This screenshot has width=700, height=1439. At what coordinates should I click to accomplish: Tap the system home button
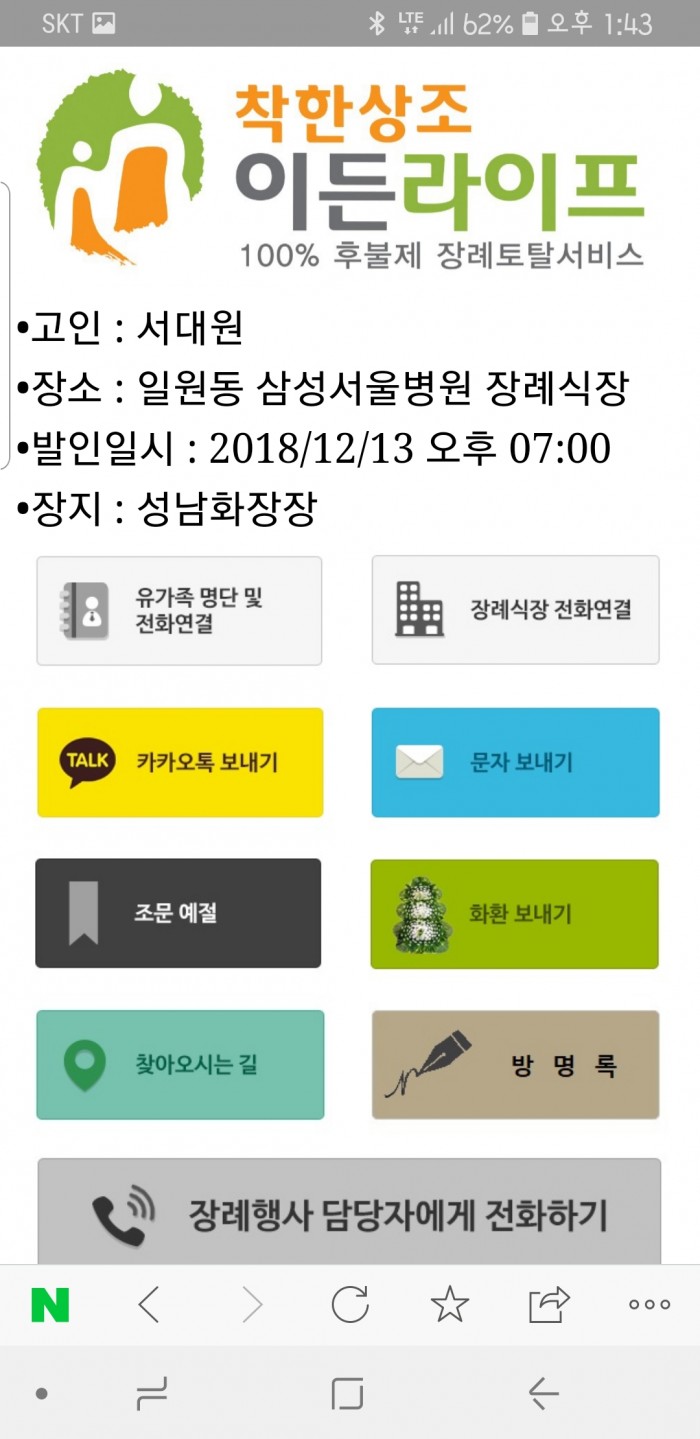347,1393
